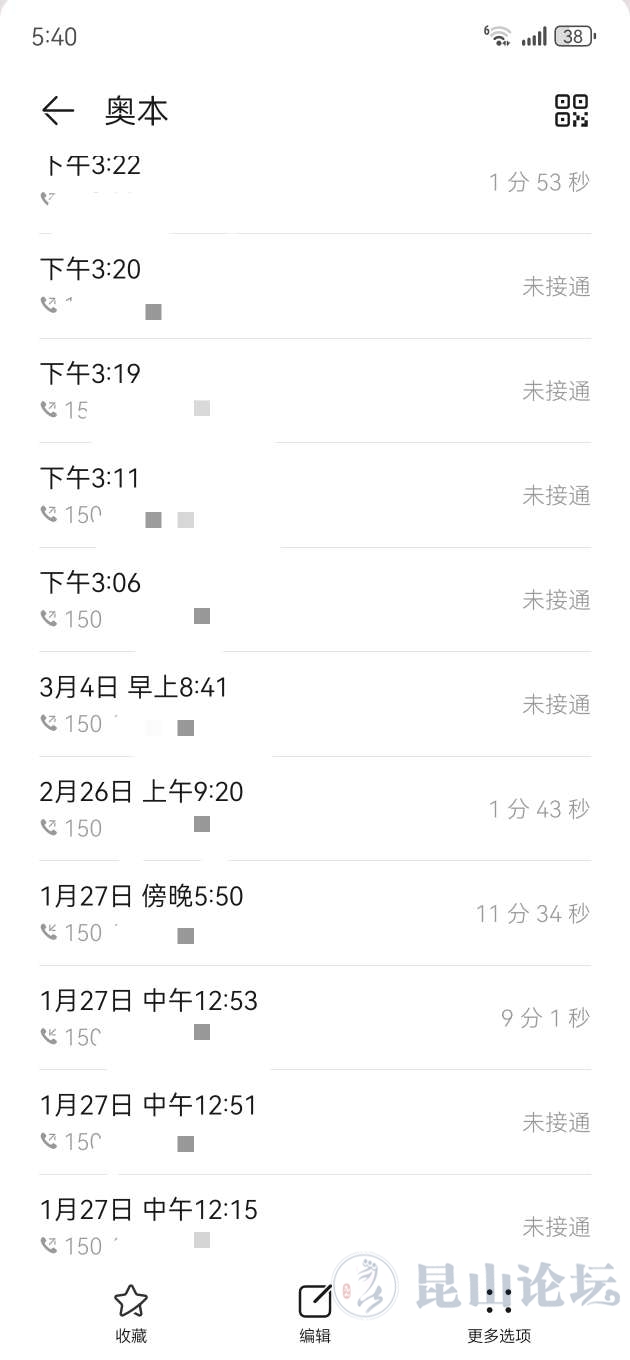Open the contact QR code icon
This screenshot has height=1360, width=630.
click(x=571, y=111)
